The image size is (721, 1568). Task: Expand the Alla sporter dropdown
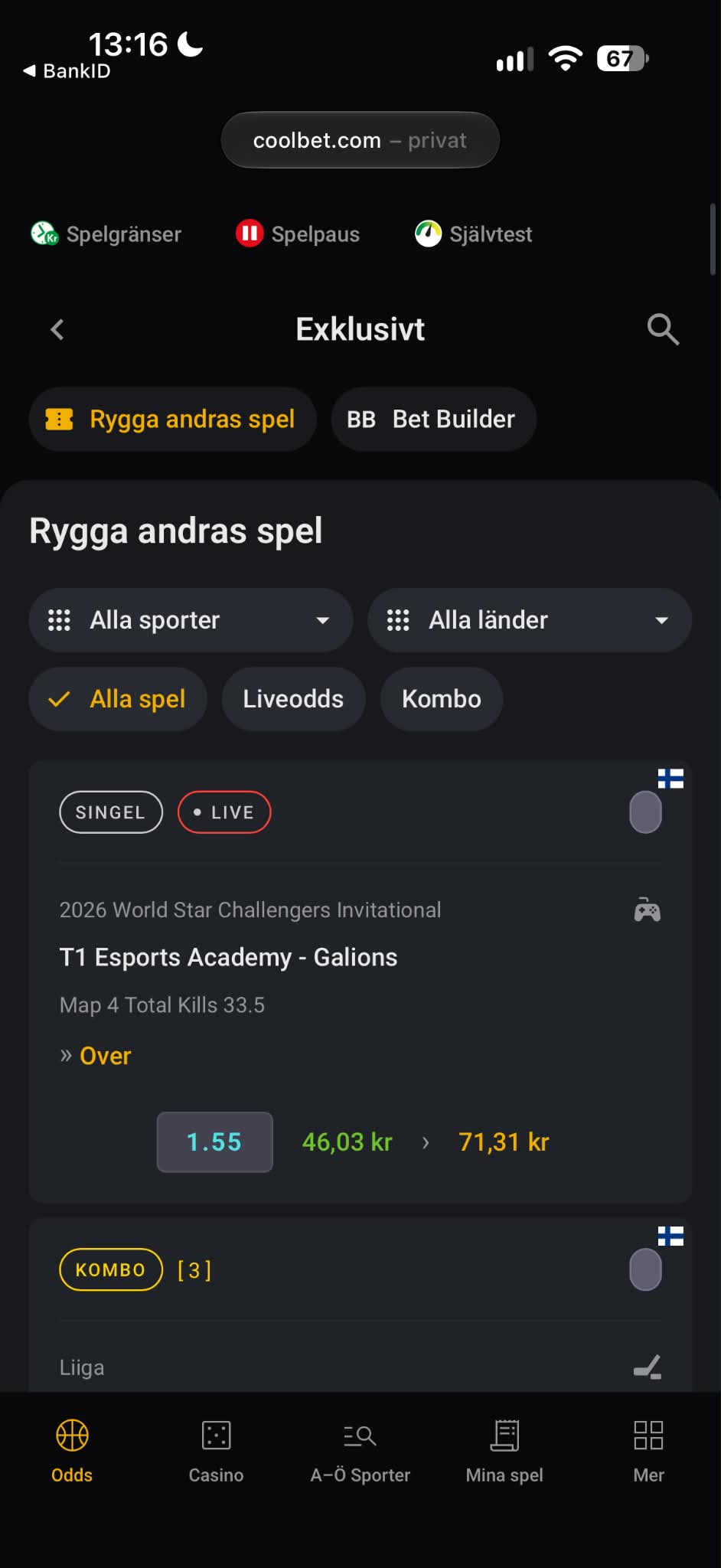coord(191,620)
